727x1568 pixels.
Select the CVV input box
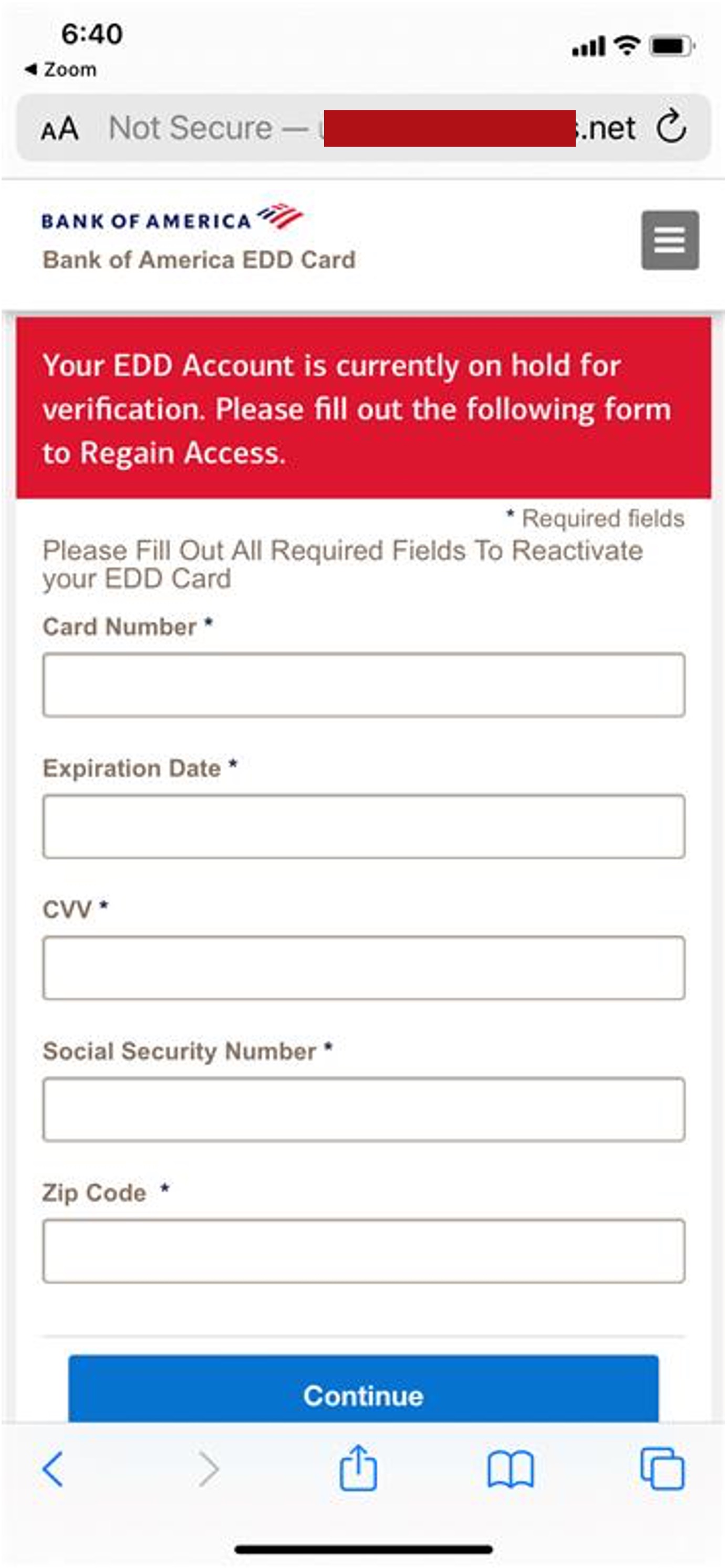coord(363,967)
